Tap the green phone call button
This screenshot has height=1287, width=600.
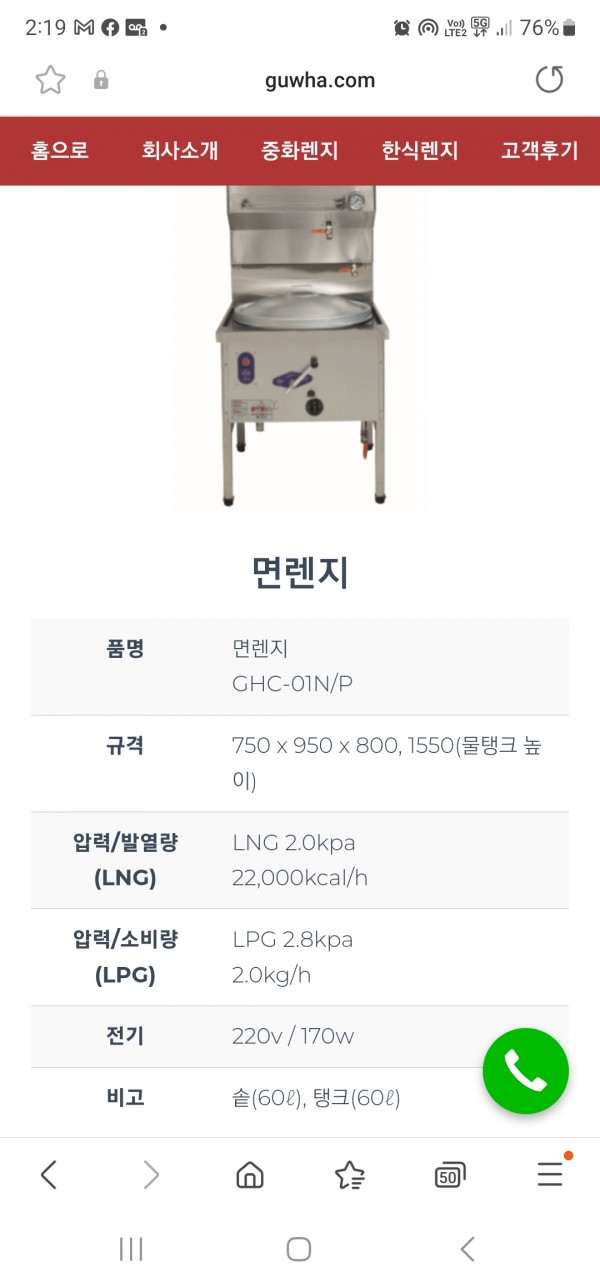point(526,1071)
